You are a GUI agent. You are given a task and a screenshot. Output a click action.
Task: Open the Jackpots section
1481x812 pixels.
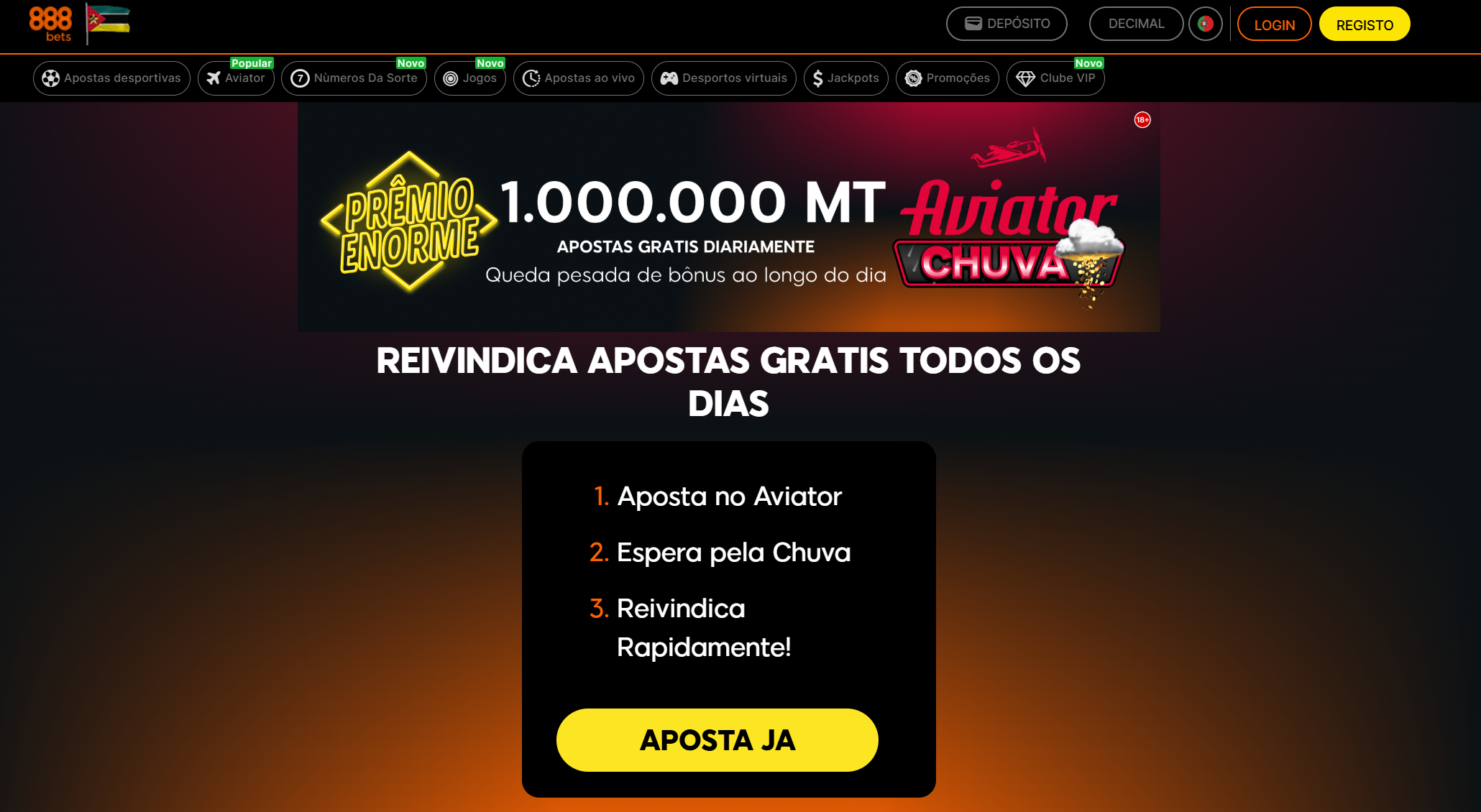tap(845, 78)
